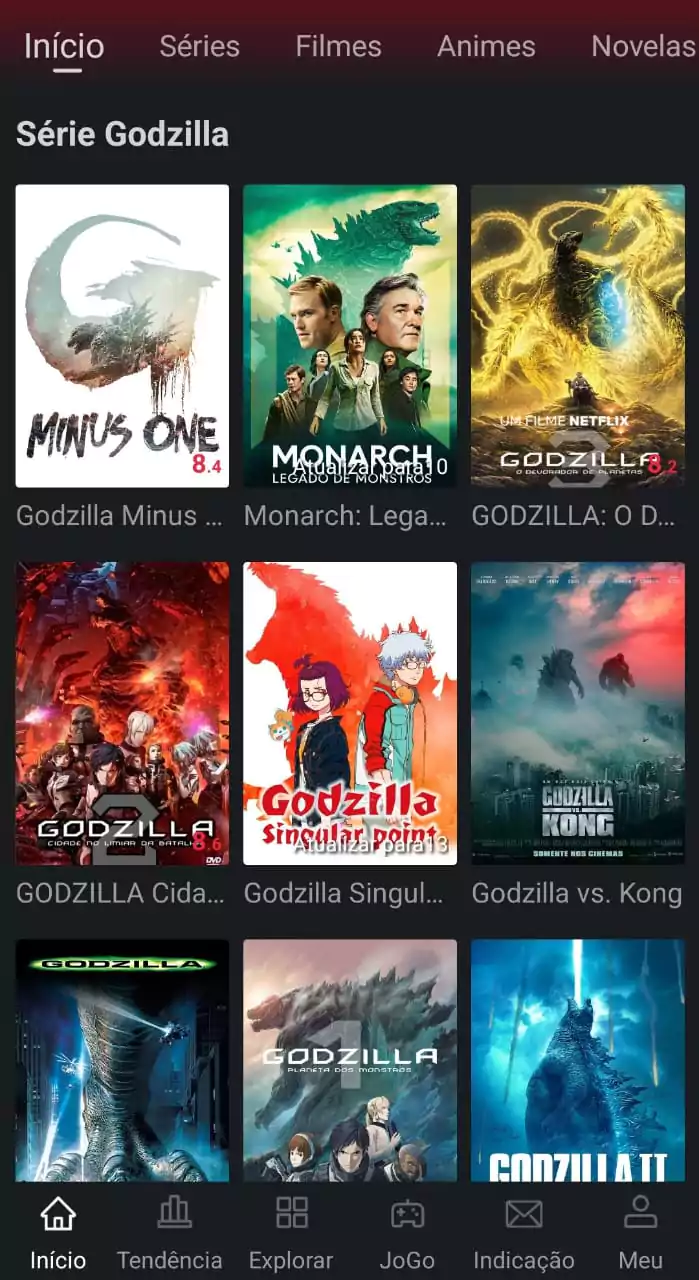
Task: Open the Explorar bottom tab
Action: [x=291, y=1232]
